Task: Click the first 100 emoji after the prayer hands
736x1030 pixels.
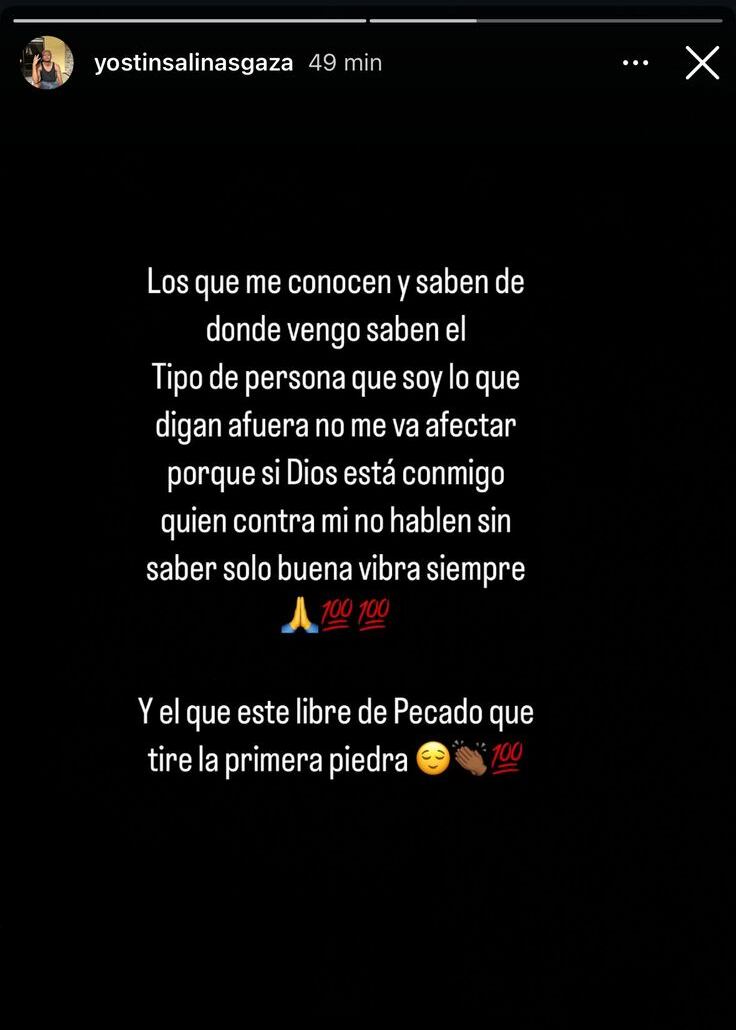Action: point(336,612)
